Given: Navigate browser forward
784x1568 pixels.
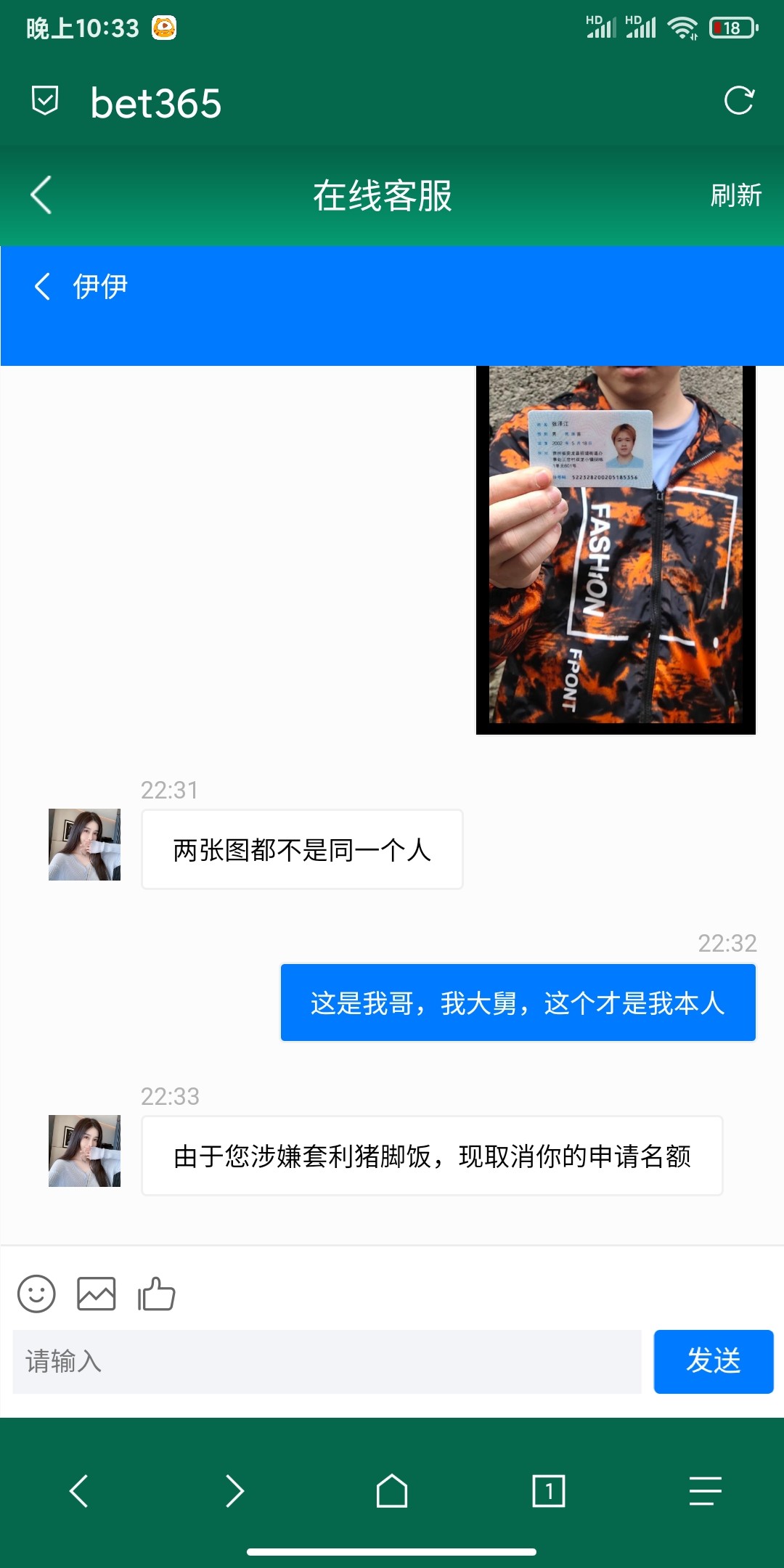Looking at the screenshot, I should 234,1491.
